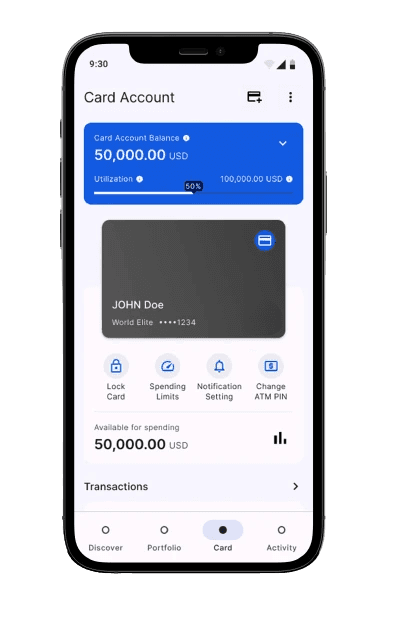Show info about Utilization
The width and height of the screenshot is (403, 619).
tap(139, 179)
